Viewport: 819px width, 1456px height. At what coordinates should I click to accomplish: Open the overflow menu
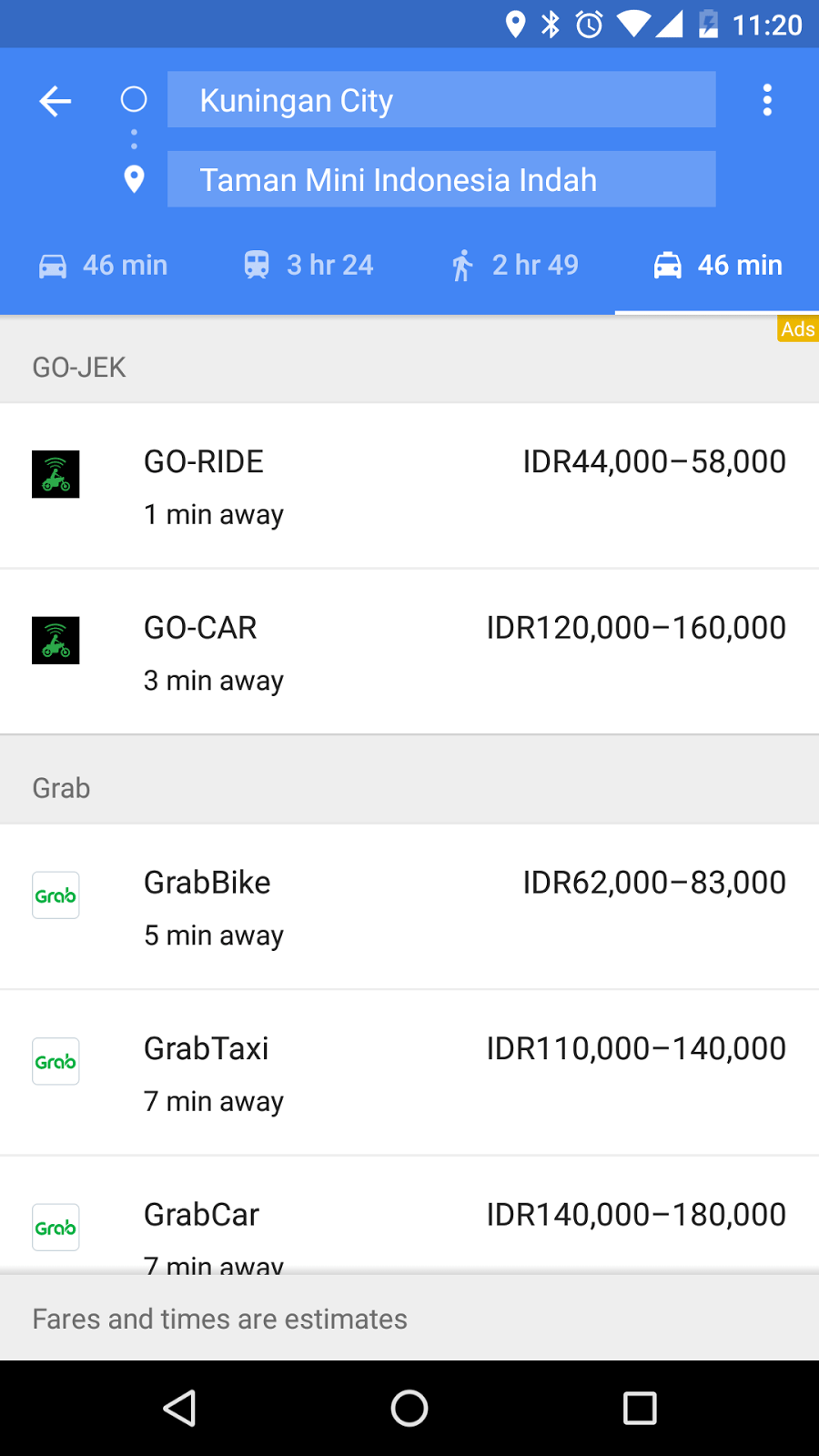pos(767,100)
